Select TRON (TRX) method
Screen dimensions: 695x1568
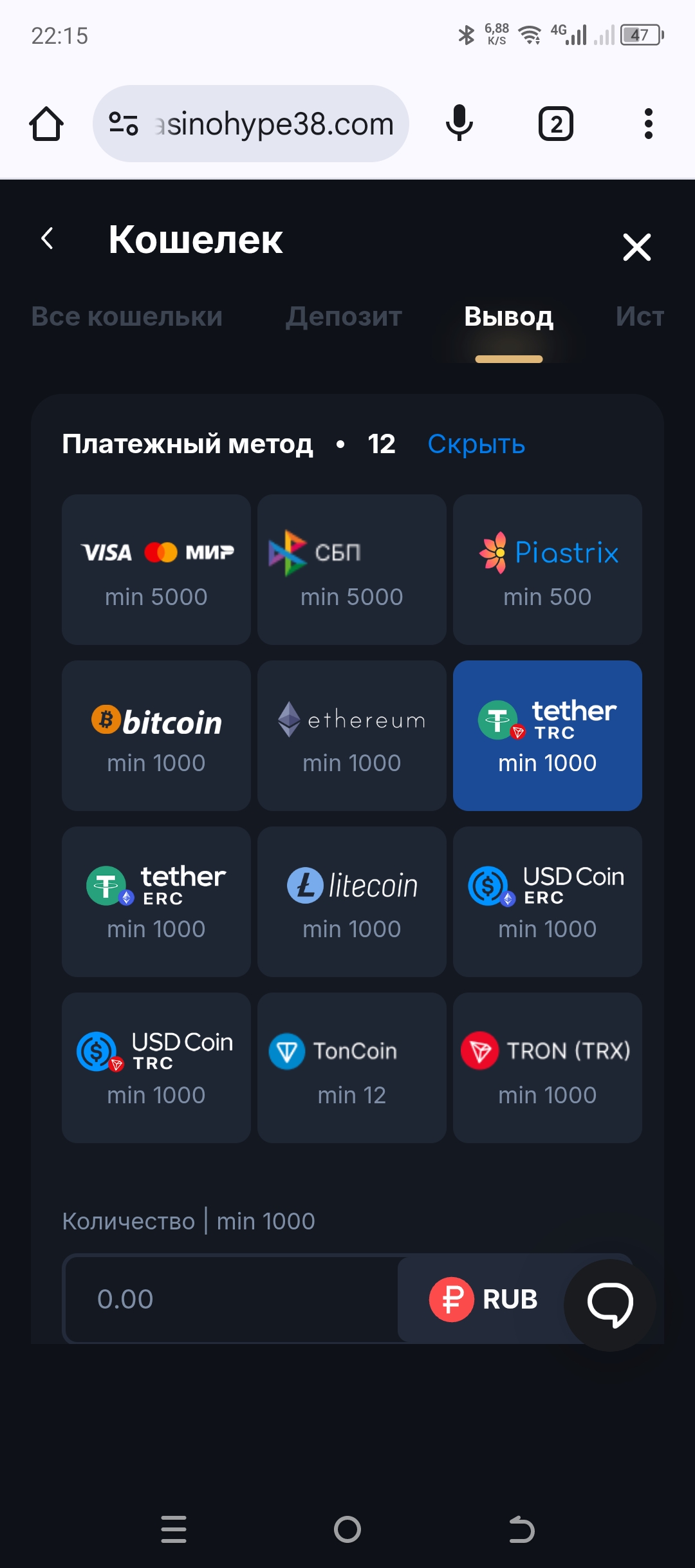click(548, 1068)
